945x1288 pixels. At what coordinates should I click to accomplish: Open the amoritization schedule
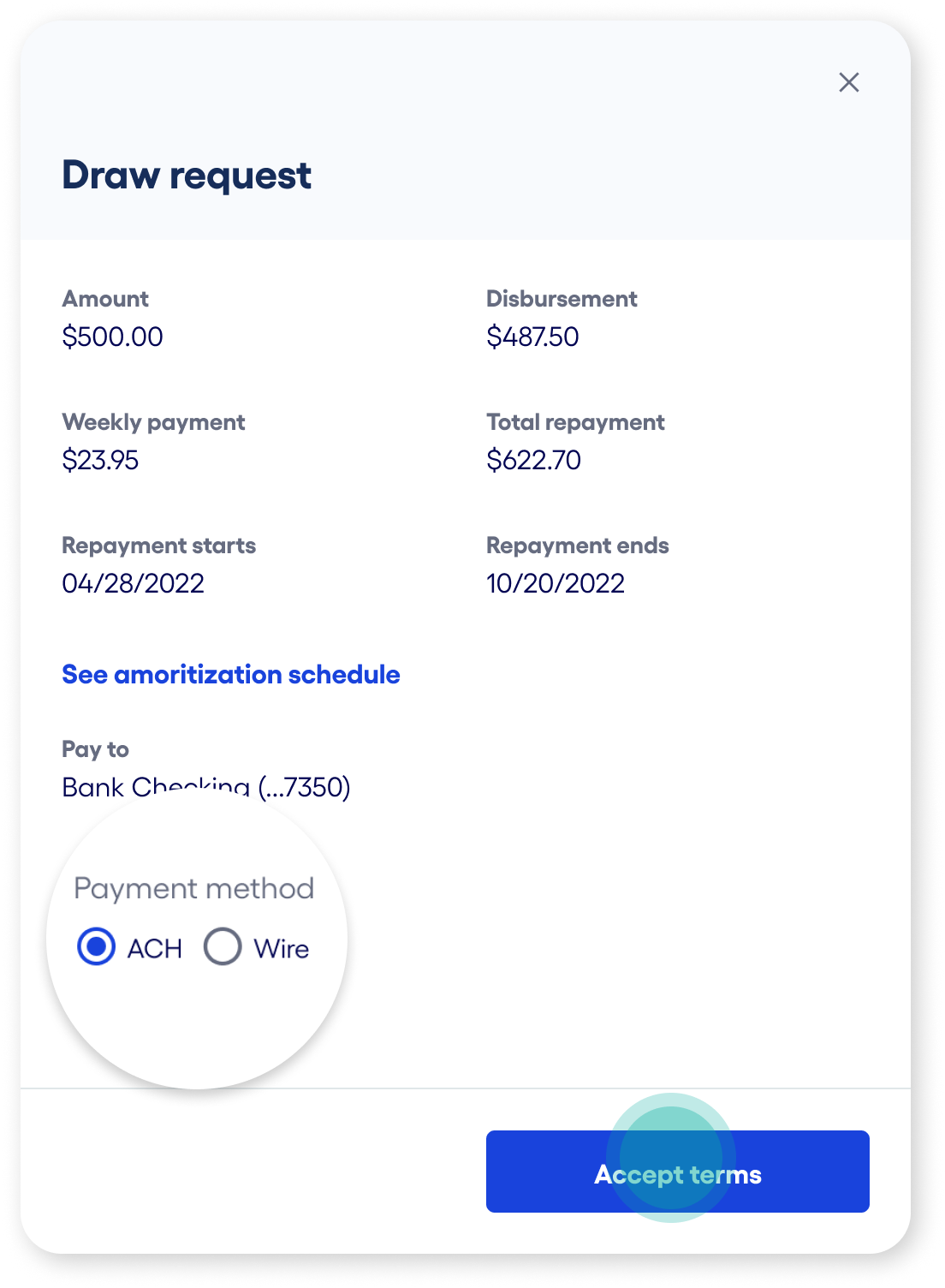[x=229, y=675]
